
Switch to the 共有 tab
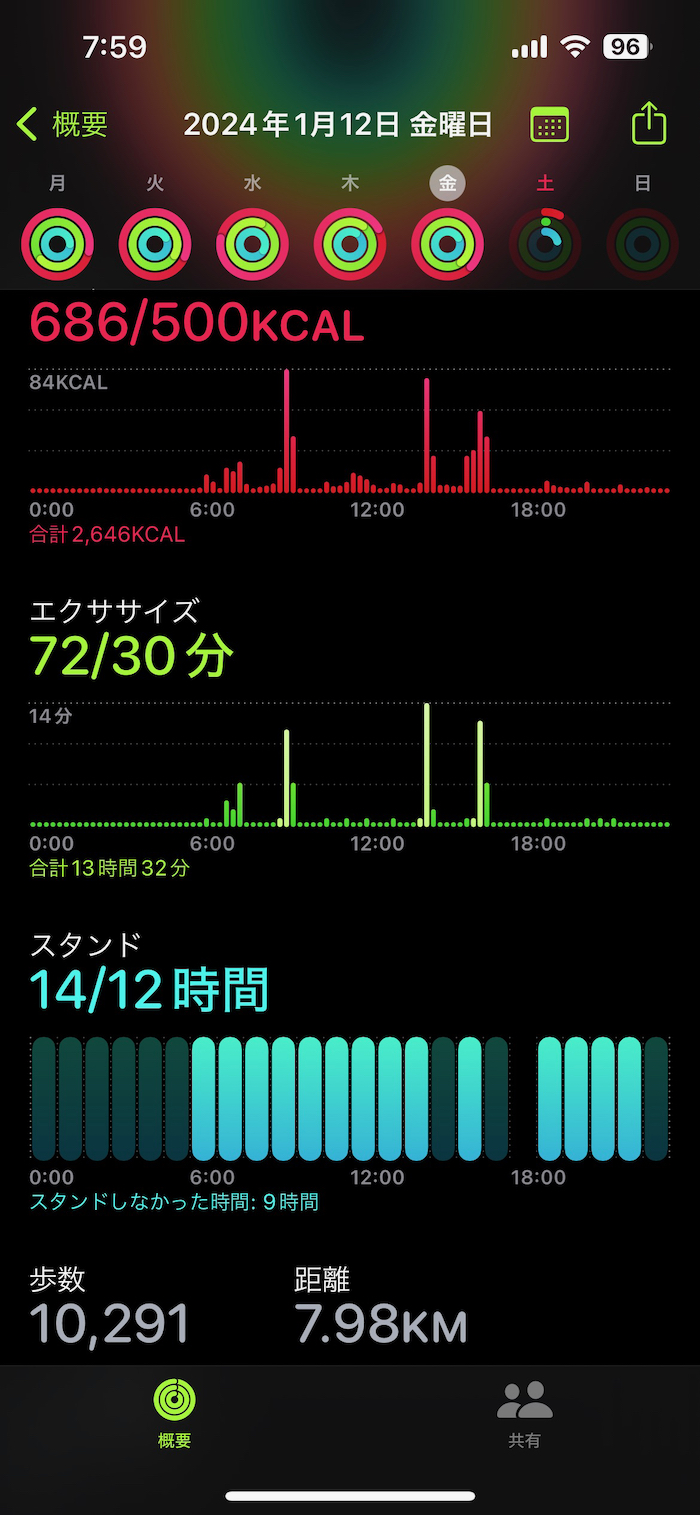[525, 1413]
